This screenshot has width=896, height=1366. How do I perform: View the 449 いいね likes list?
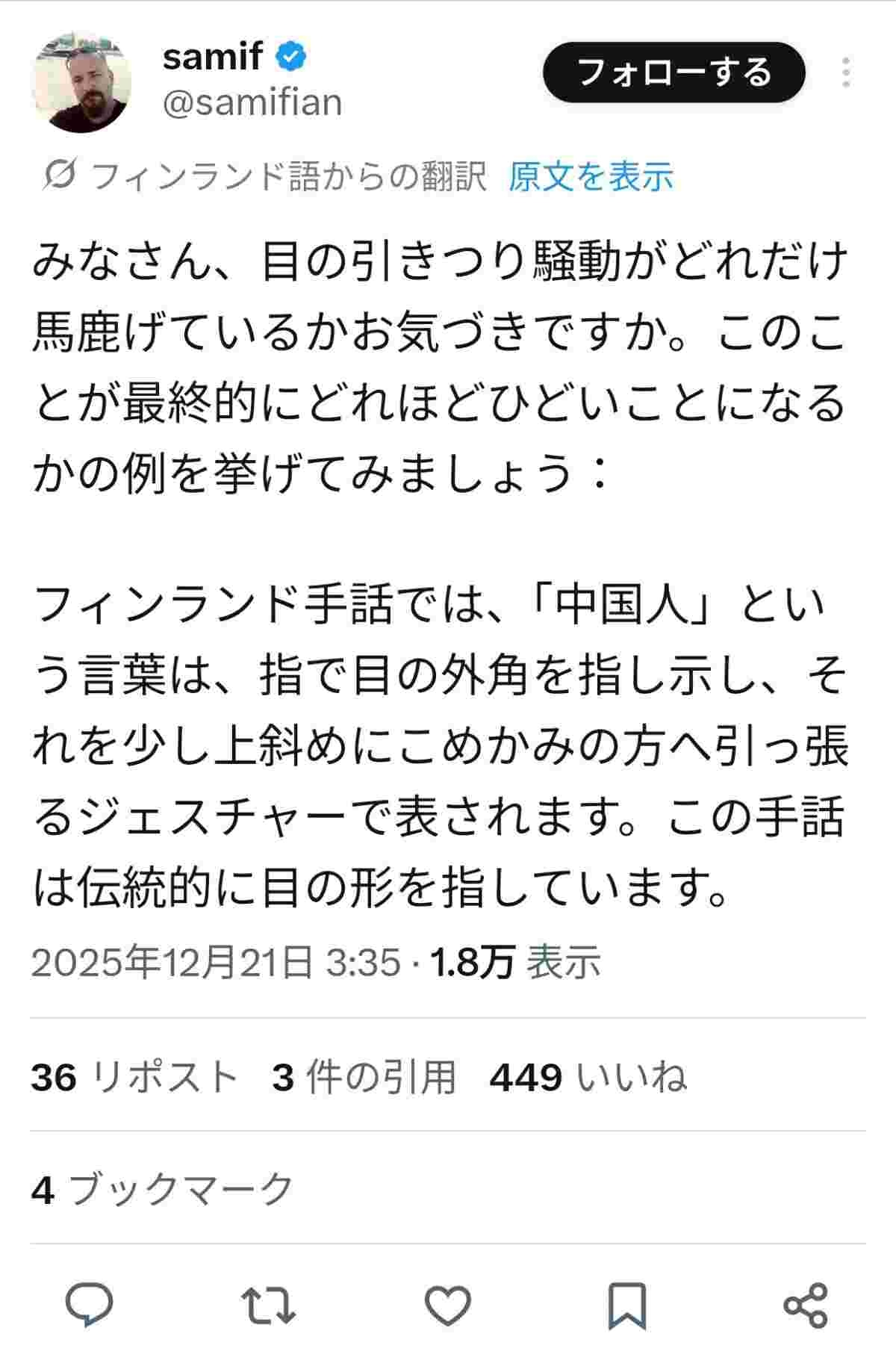pos(588,1078)
